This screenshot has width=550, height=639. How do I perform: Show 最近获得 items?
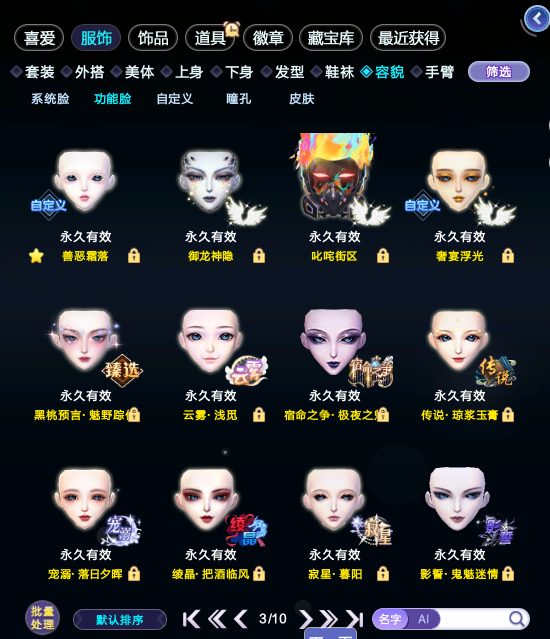coord(408,38)
